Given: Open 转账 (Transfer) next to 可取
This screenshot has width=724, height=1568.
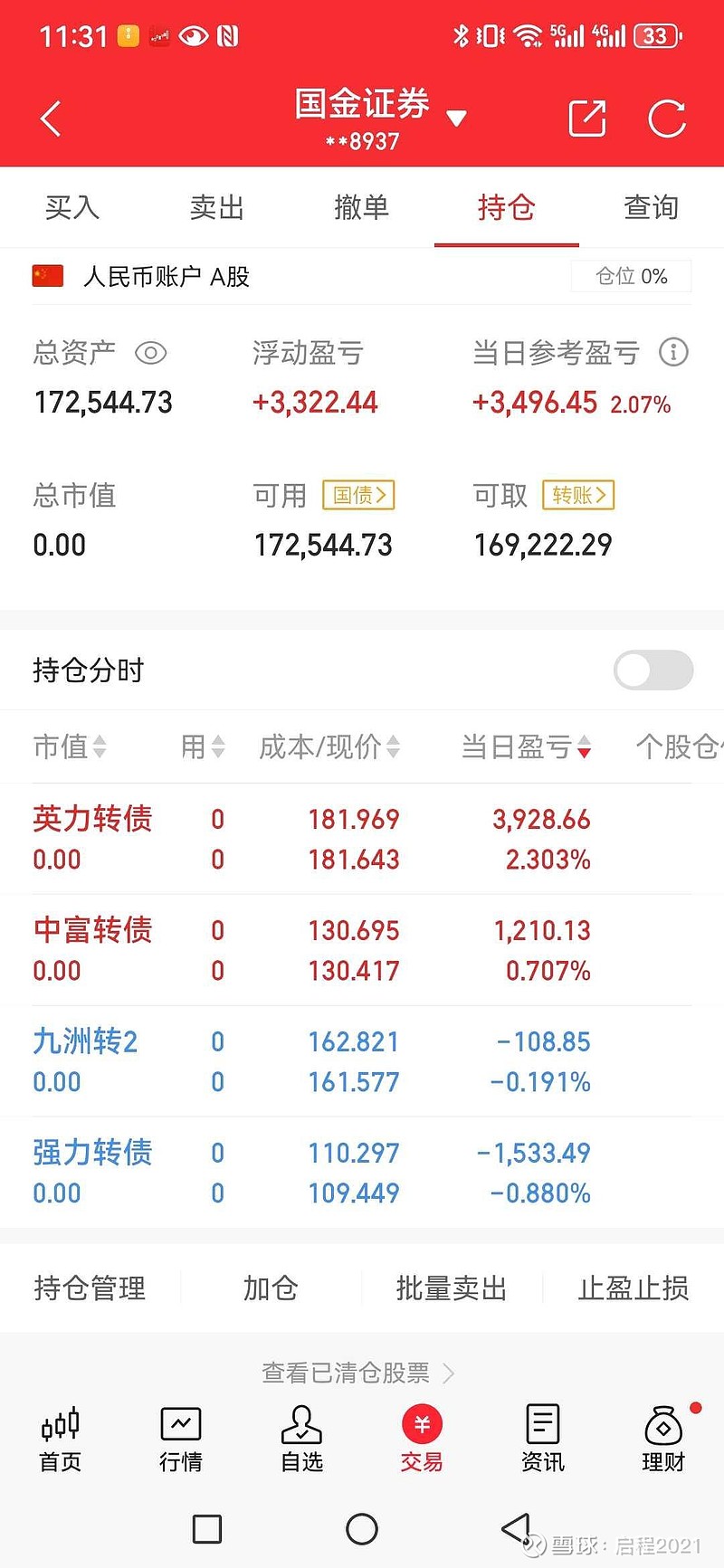Looking at the screenshot, I should tap(578, 495).
